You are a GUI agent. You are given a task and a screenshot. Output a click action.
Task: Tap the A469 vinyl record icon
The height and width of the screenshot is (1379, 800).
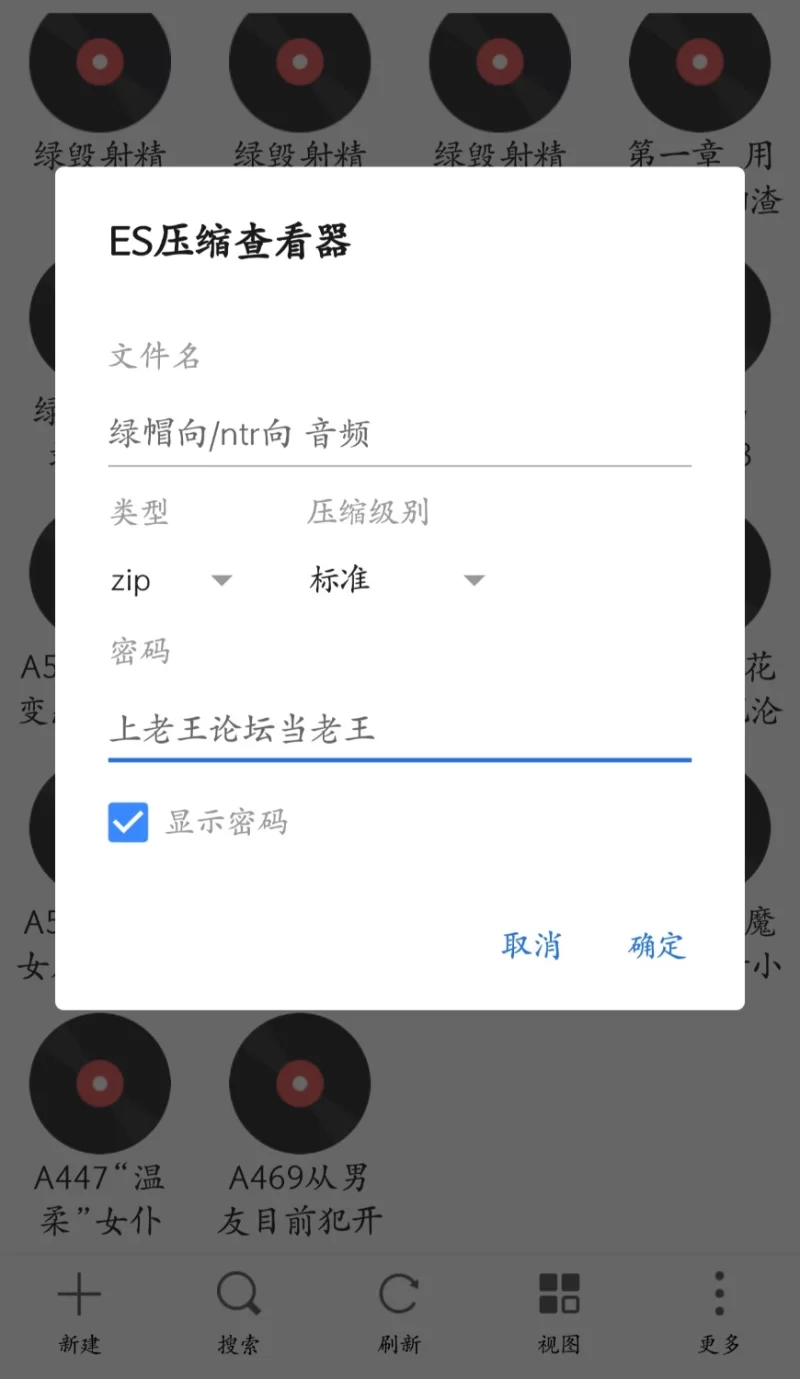click(300, 1083)
